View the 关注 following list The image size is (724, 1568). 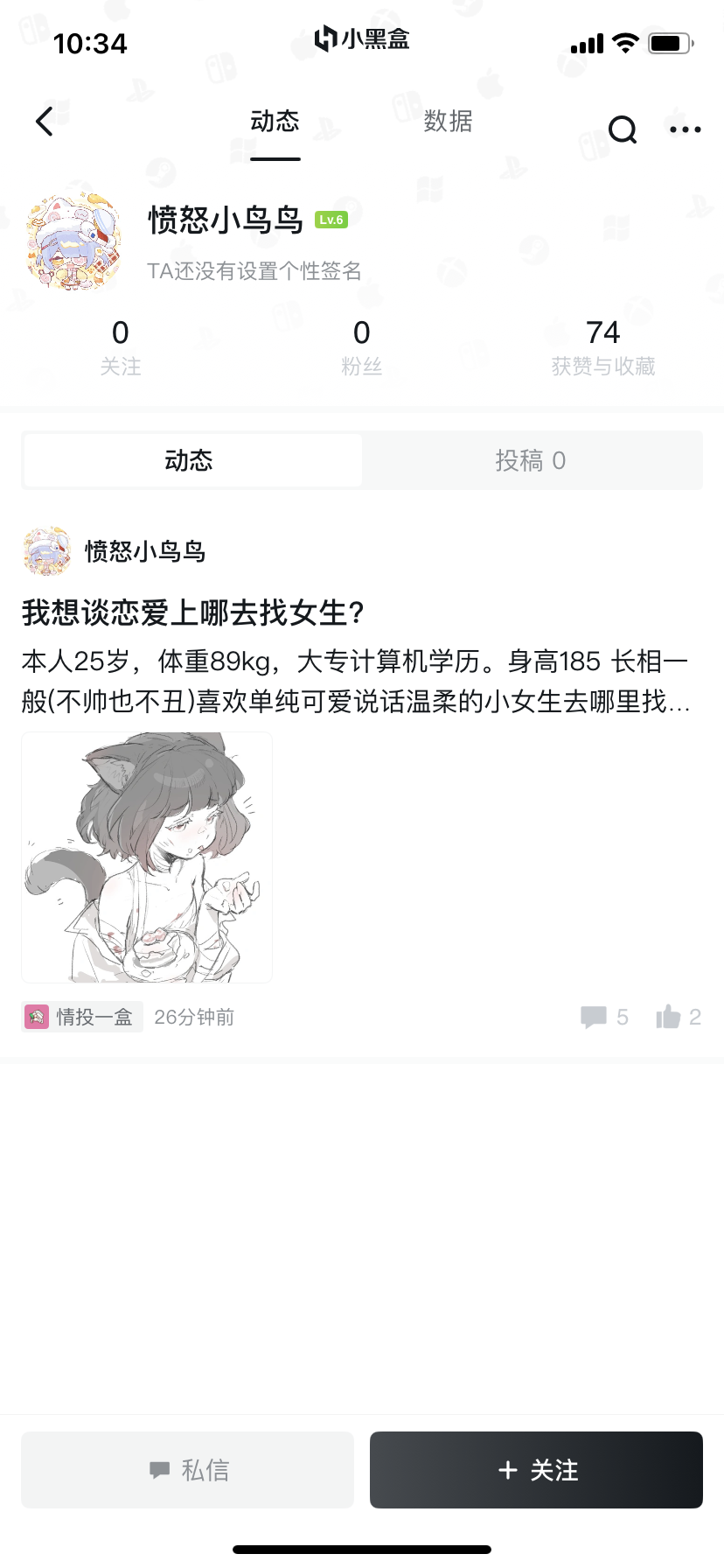point(121,346)
